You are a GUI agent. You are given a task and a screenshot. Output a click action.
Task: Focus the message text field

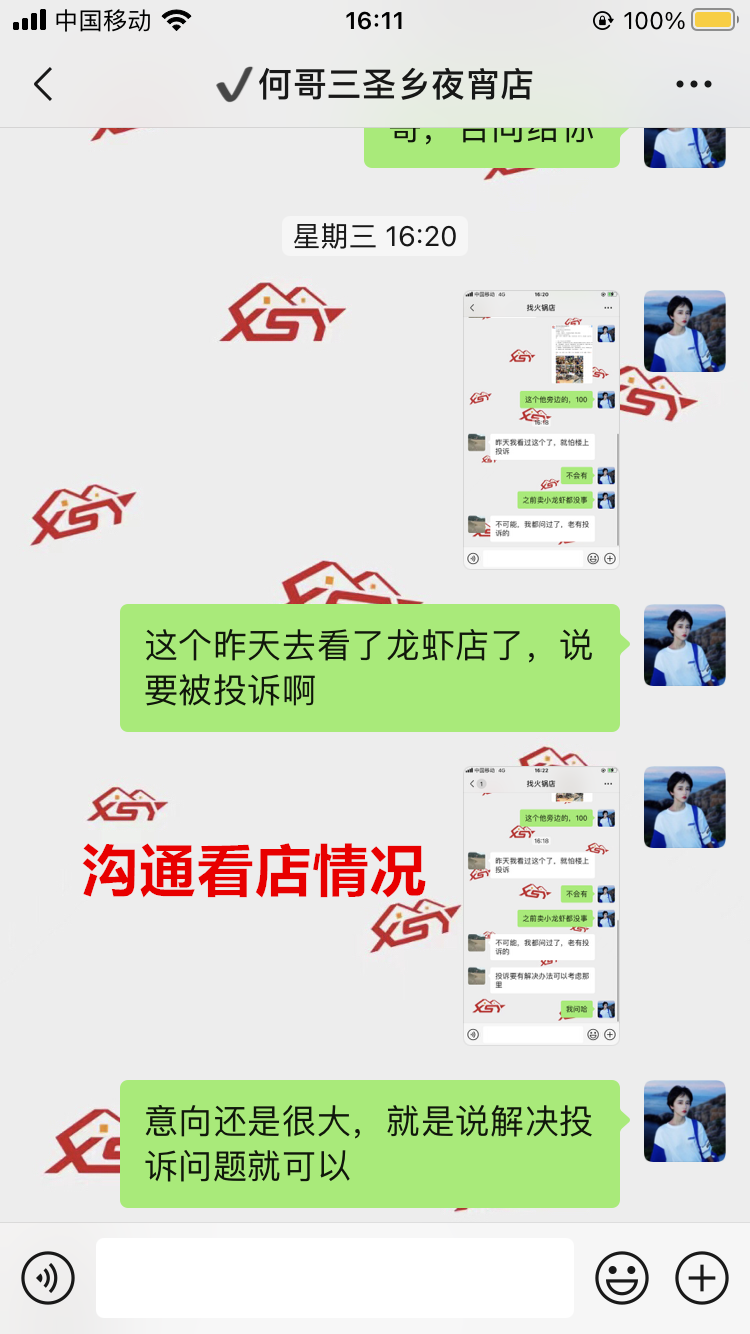[334, 1277]
